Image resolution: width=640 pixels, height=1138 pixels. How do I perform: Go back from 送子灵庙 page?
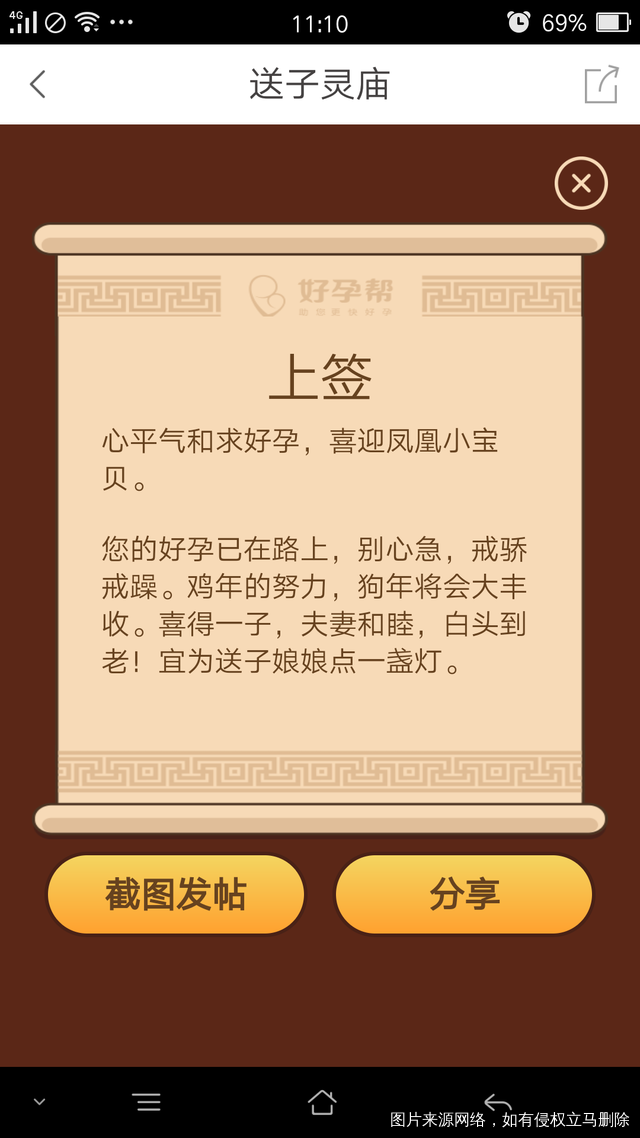pos(38,85)
